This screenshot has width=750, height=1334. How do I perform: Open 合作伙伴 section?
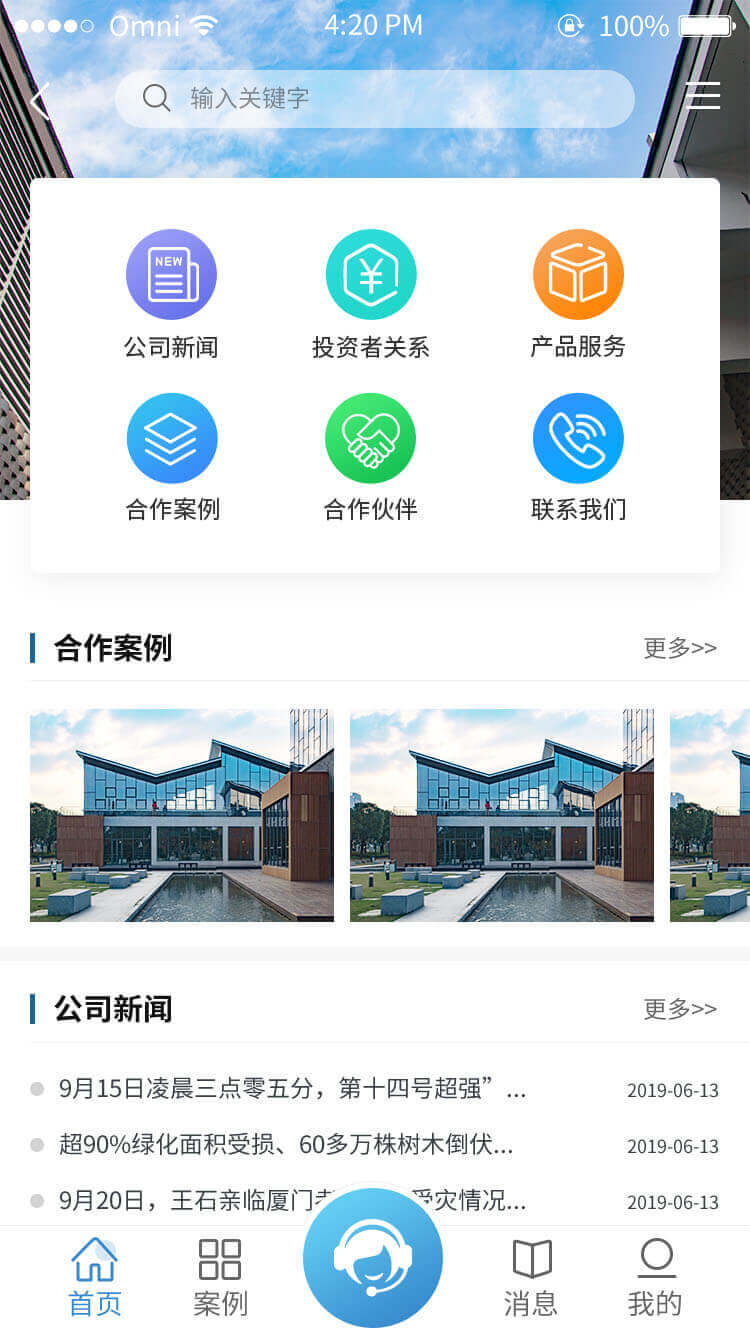tap(370, 439)
